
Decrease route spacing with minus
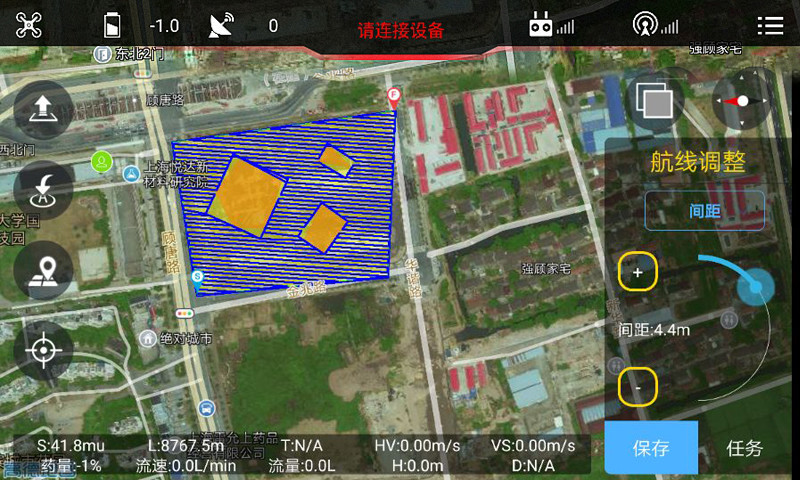click(x=638, y=386)
